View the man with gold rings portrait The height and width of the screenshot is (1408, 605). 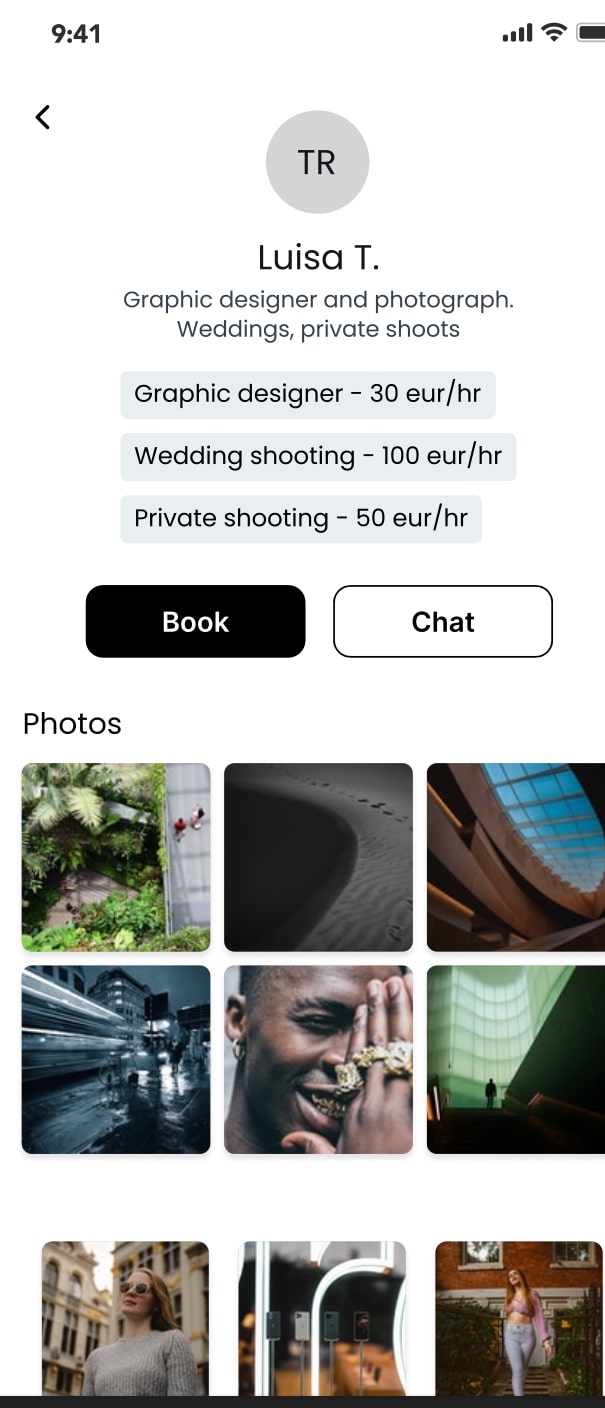[x=318, y=1059]
